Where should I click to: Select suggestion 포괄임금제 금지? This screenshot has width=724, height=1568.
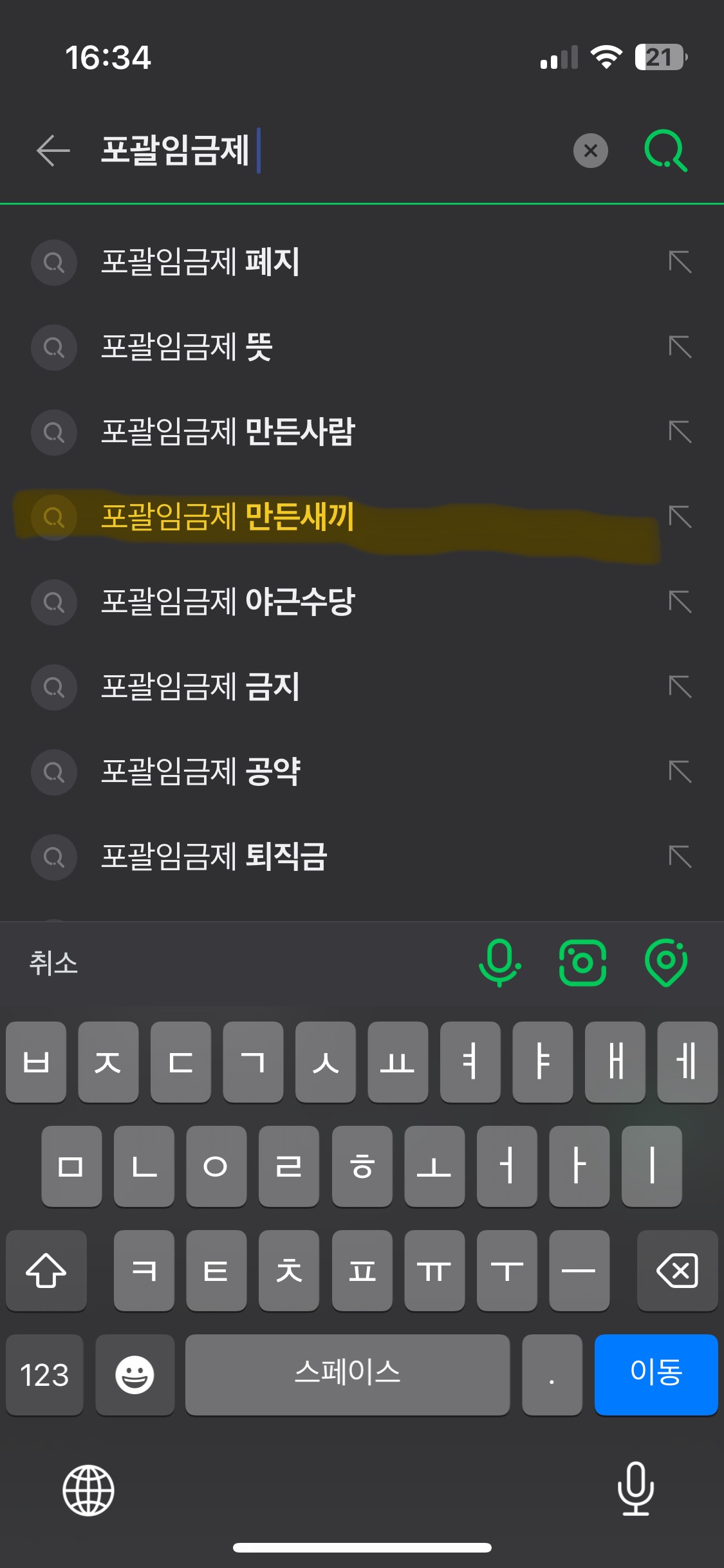tap(200, 687)
